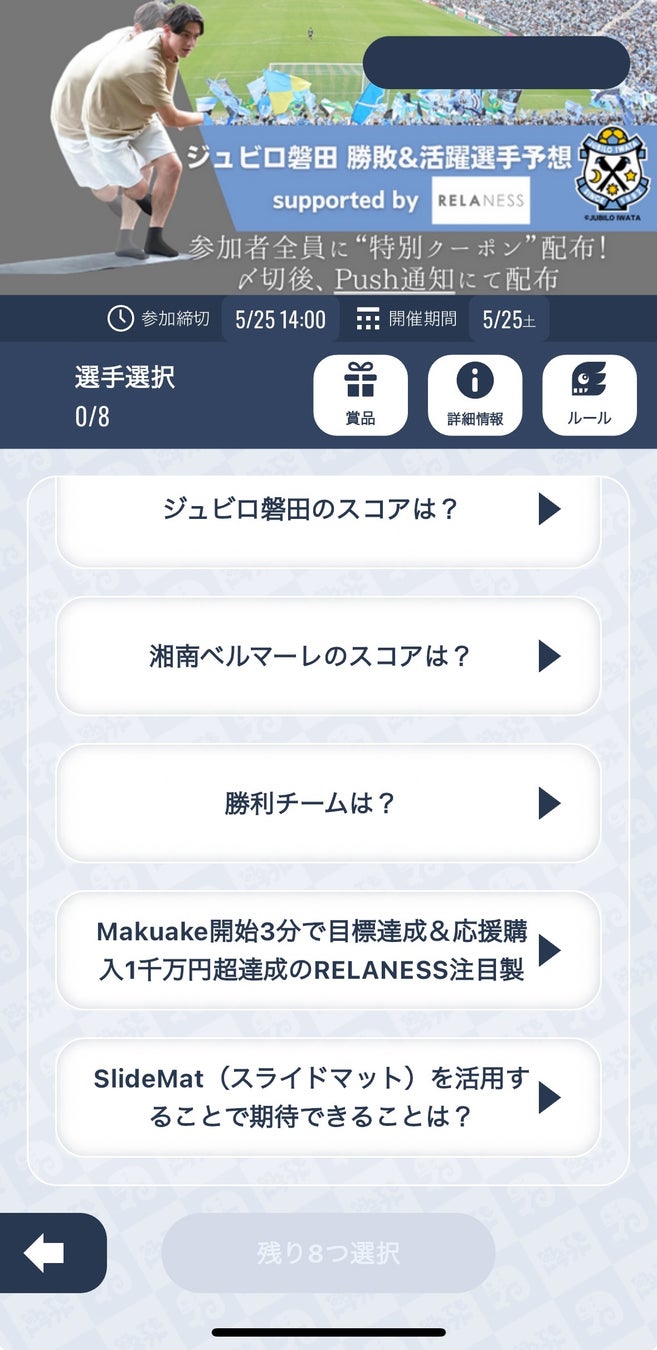This screenshot has width=657, height=1350.
Task: Open the Makuake開始3分で目標達成 question
Action: tap(328, 950)
